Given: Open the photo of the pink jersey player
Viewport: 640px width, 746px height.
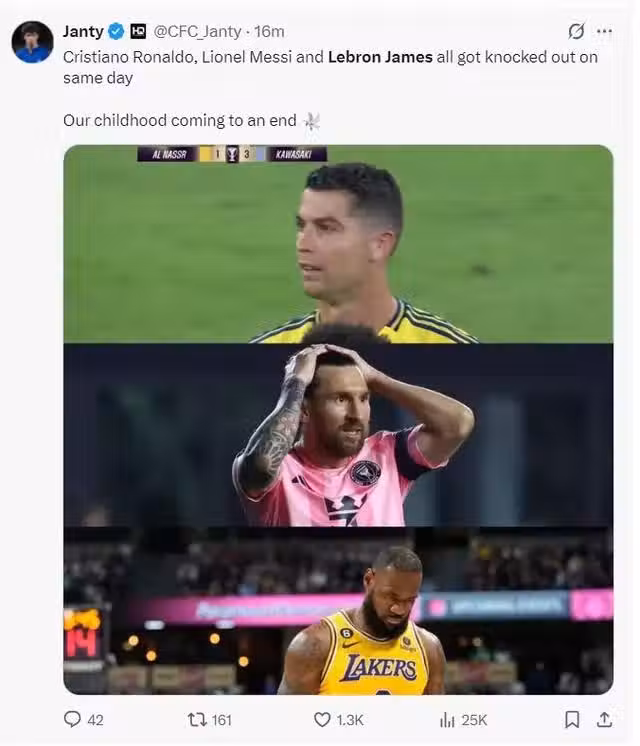Looking at the screenshot, I should 338,435.
